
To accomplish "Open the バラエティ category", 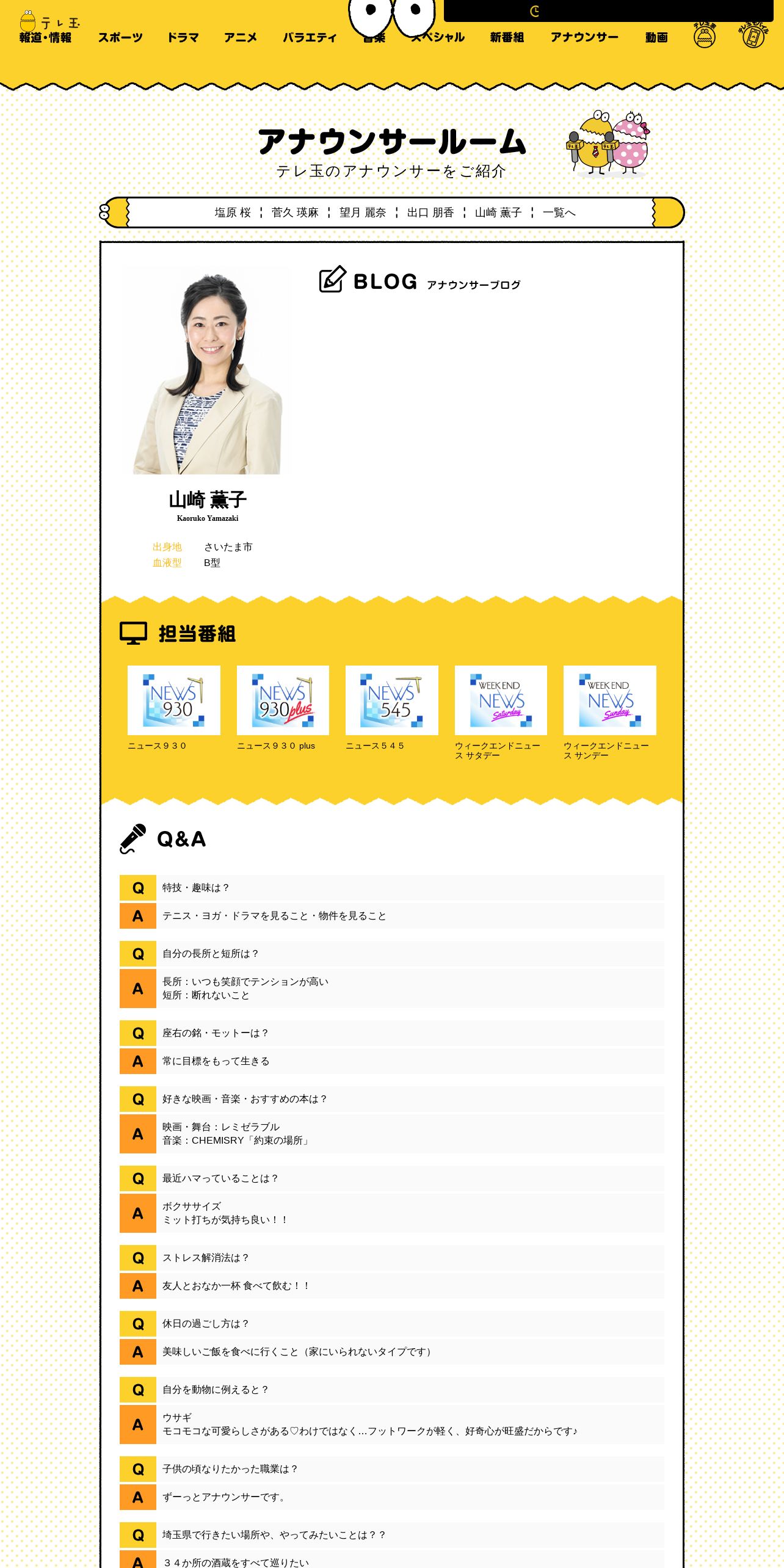I will (x=310, y=38).
